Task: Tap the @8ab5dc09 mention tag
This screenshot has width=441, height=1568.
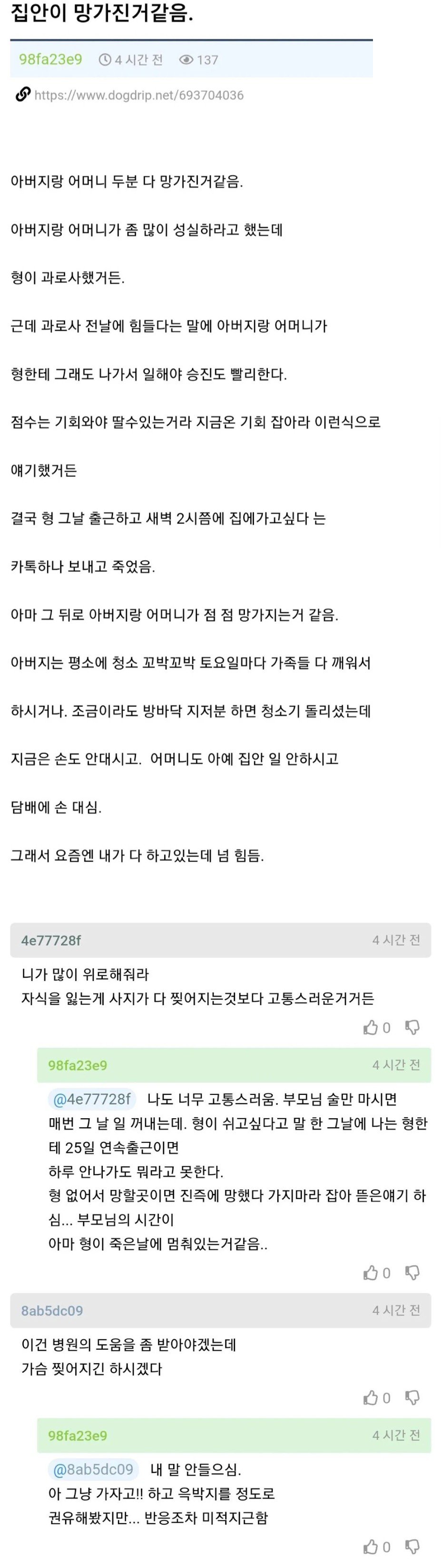Action: click(93, 1470)
